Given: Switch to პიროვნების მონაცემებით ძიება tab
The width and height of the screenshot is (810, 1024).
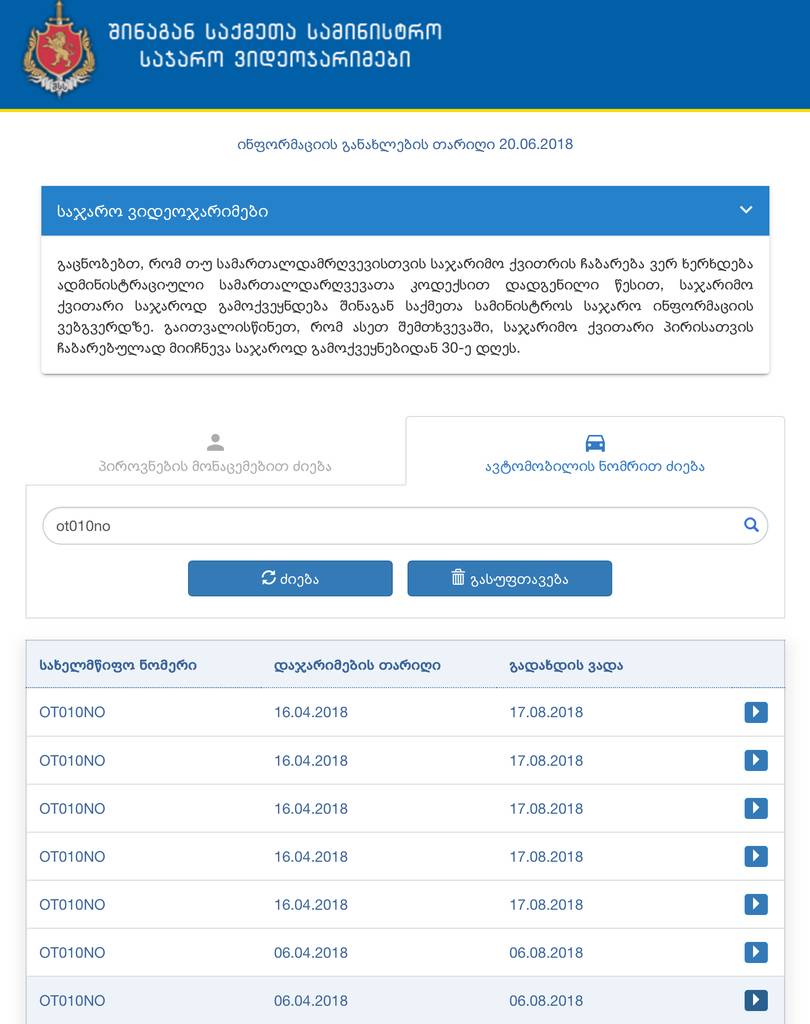Looking at the screenshot, I should click(x=215, y=454).
